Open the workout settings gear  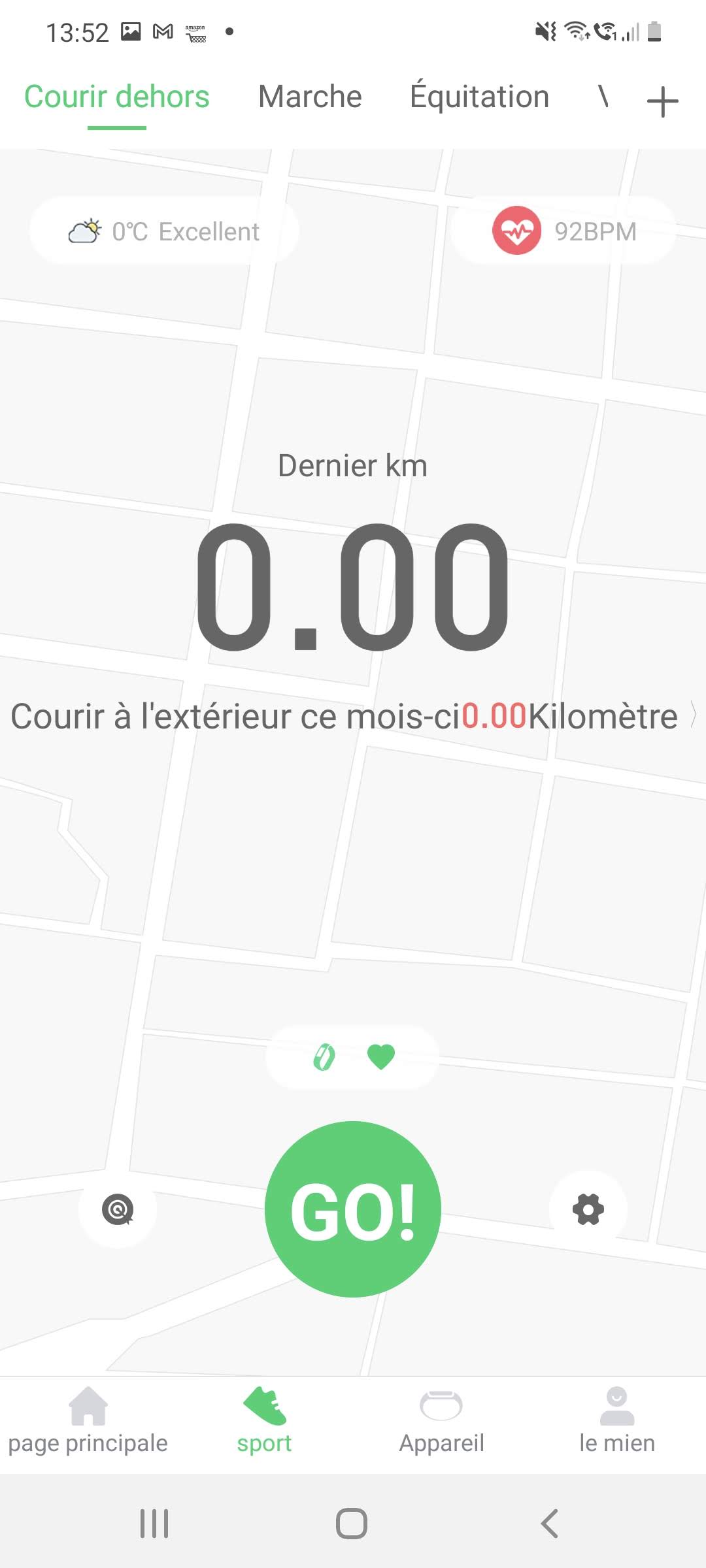588,1209
